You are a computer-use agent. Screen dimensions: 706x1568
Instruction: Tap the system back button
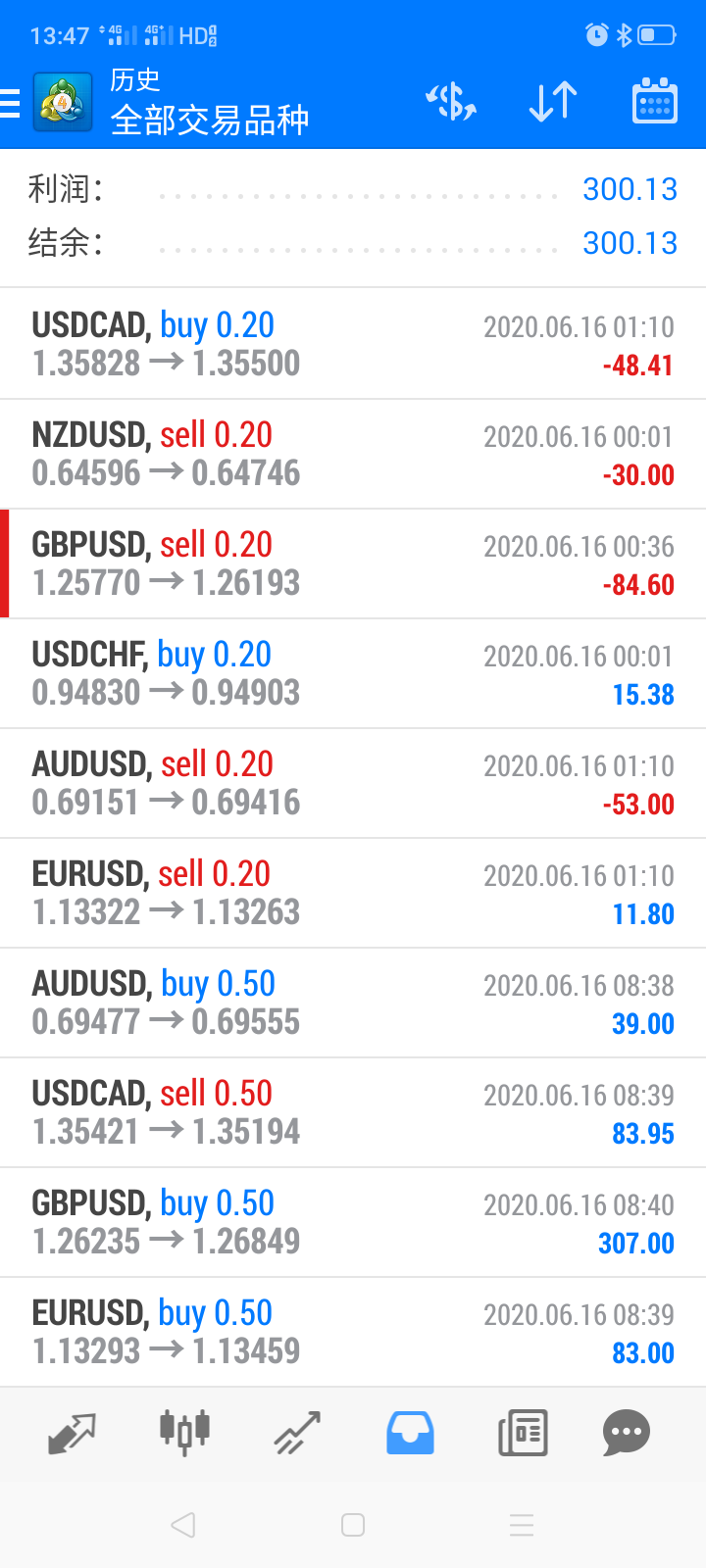(x=183, y=1525)
